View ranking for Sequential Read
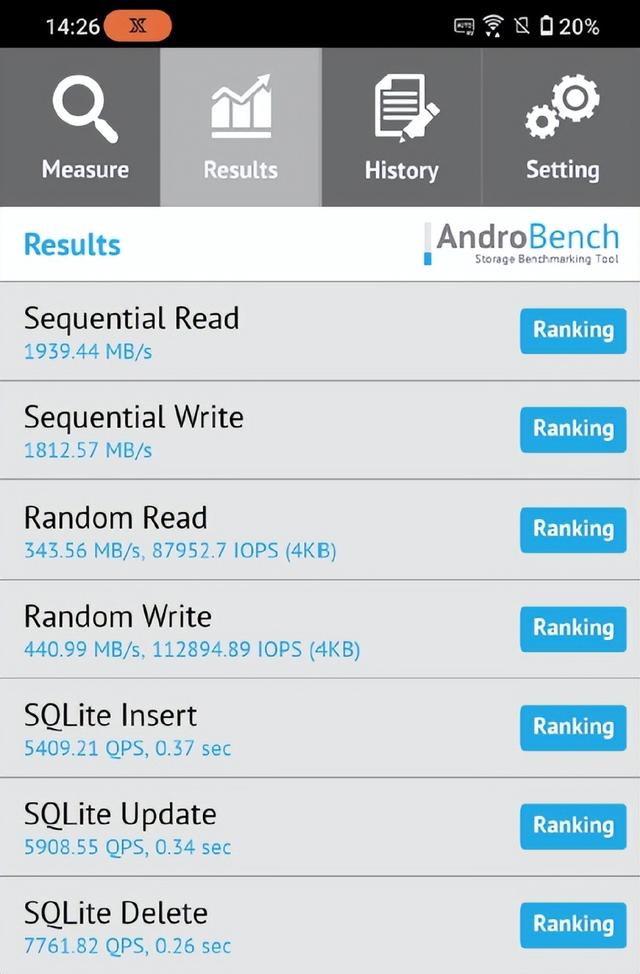640x974 pixels. click(x=573, y=331)
